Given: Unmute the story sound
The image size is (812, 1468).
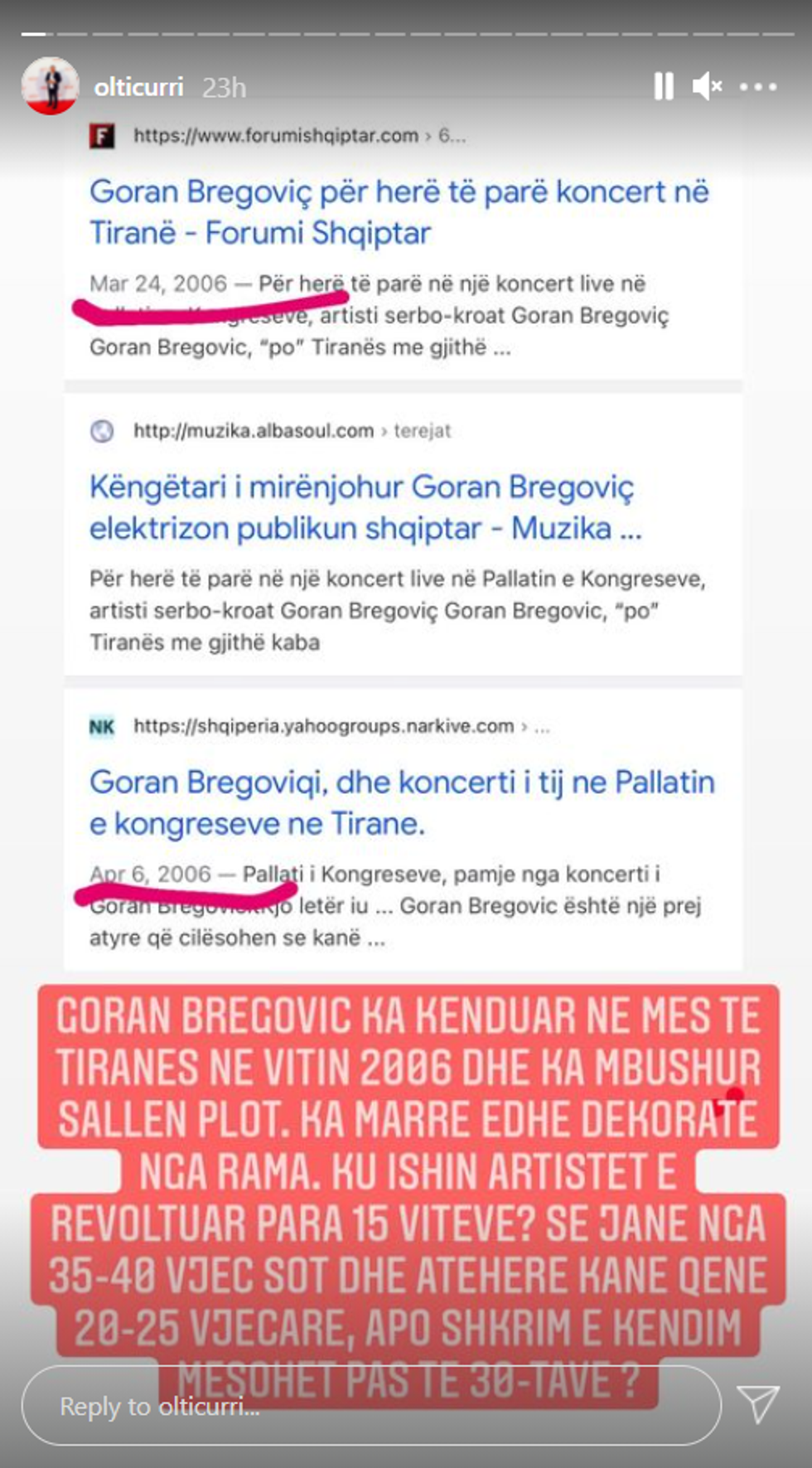Looking at the screenshot, I should (707, 86).
